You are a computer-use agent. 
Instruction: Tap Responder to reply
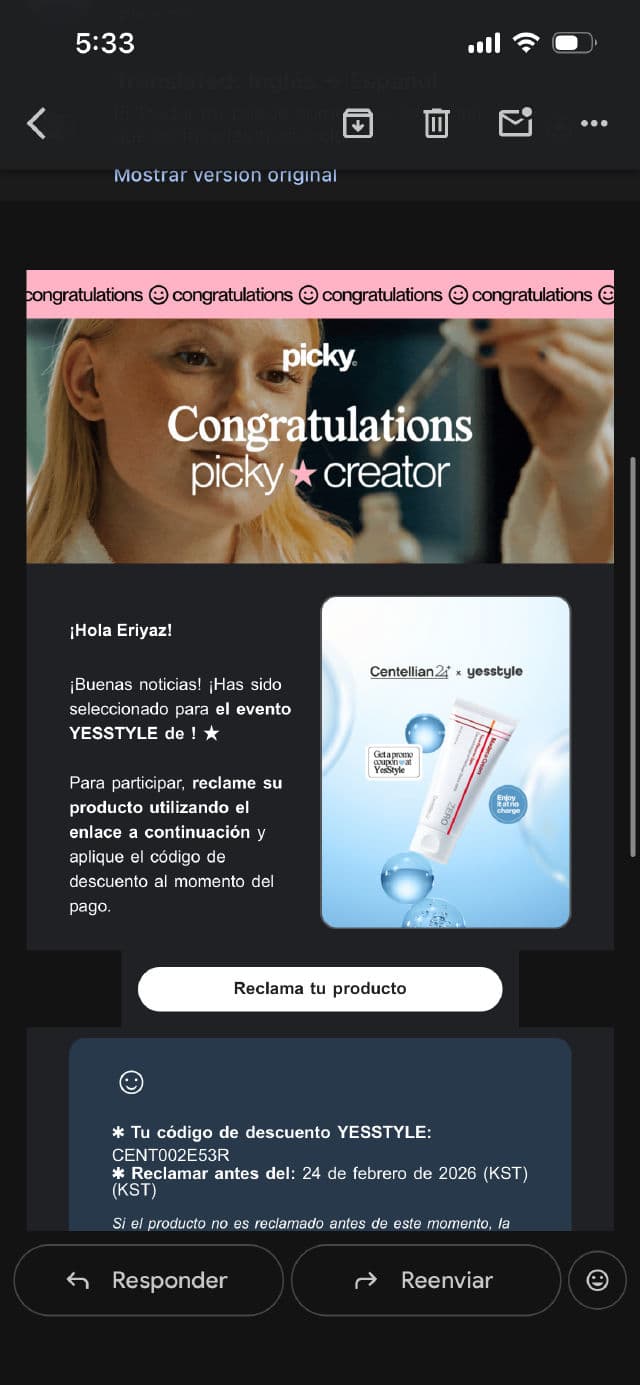pyautogui.click(x=149, y=1280)
